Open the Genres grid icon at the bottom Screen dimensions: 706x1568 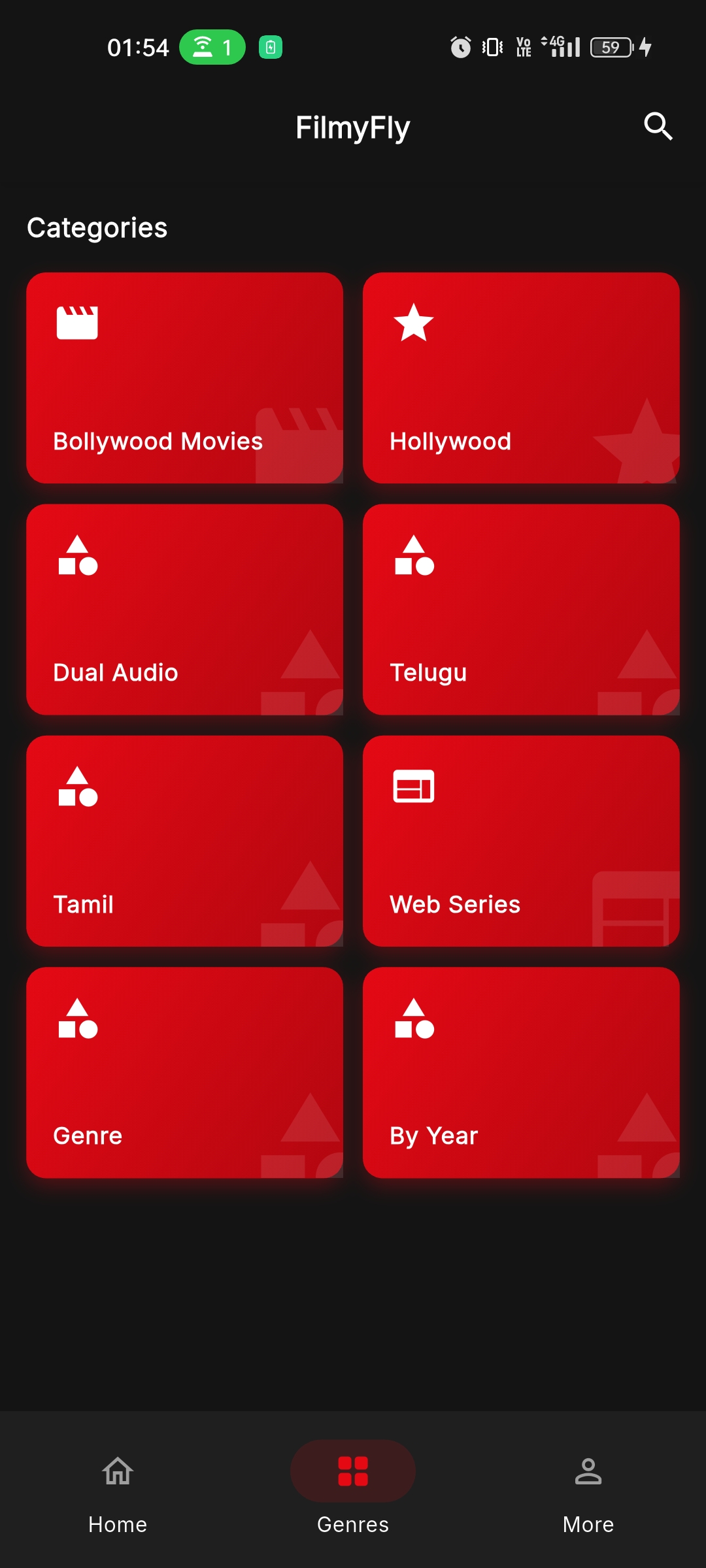352,1471
